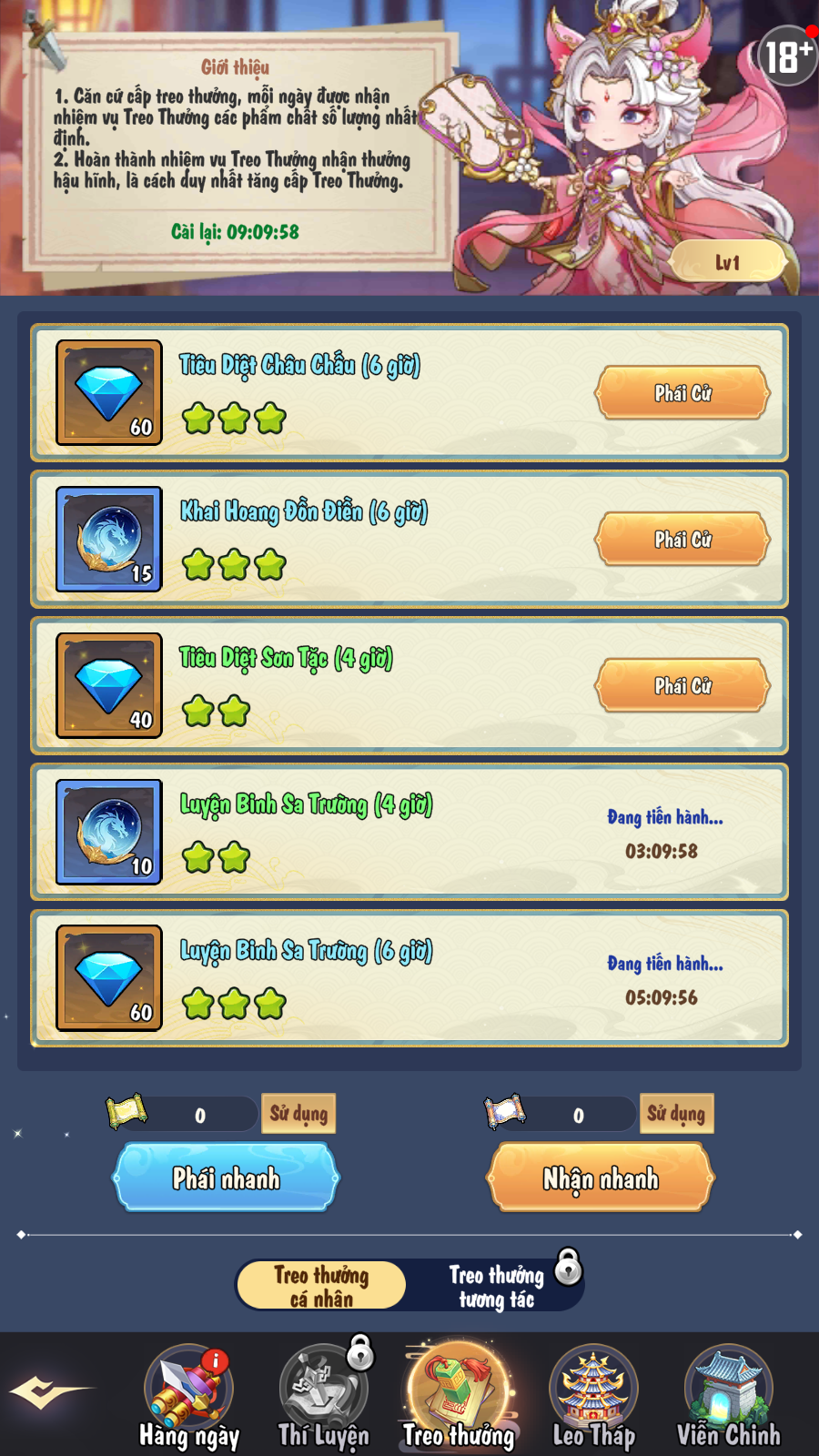Use the yellow scroll item
Image resolution: width=819 pixels, height=1456 pixels.
(x=298, y=1114)
